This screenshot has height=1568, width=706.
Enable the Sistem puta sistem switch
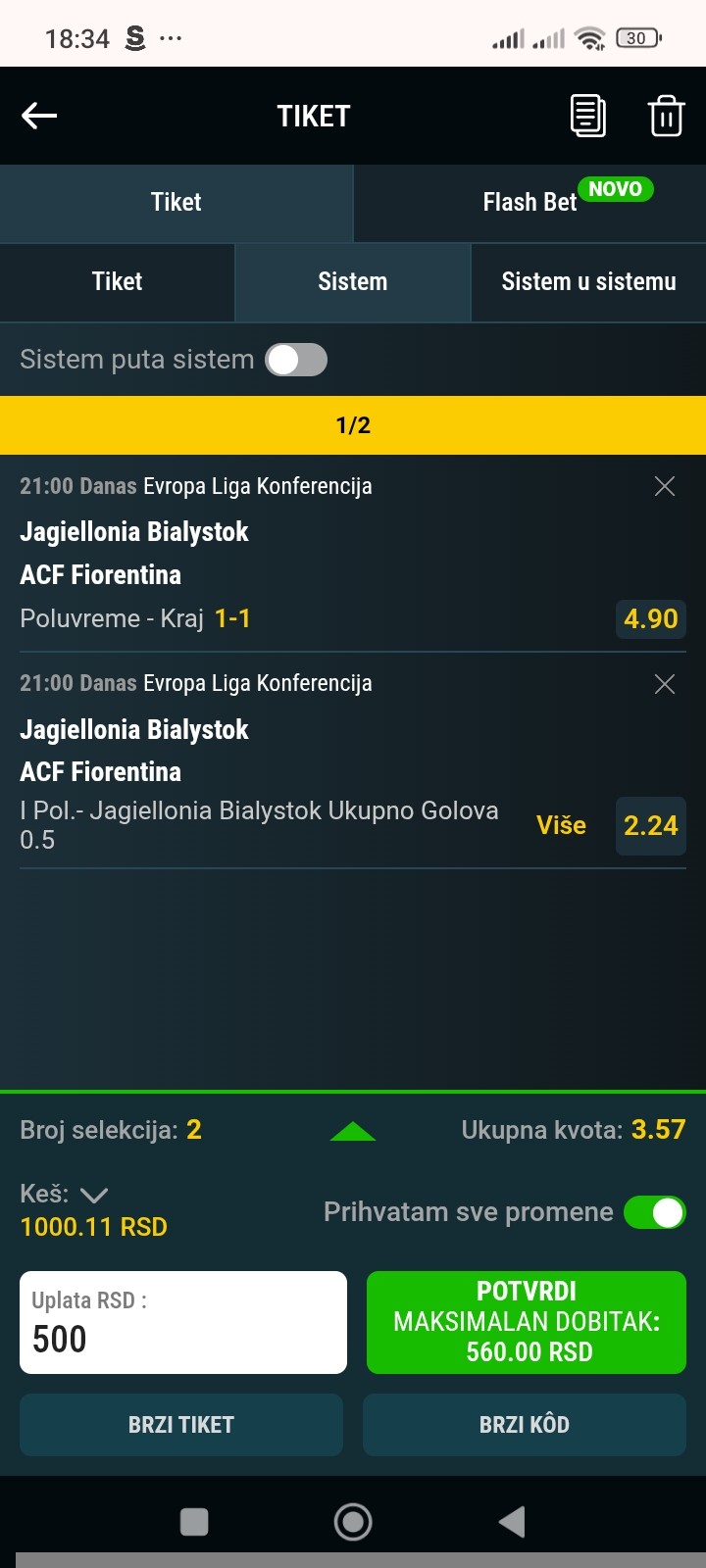296,360
